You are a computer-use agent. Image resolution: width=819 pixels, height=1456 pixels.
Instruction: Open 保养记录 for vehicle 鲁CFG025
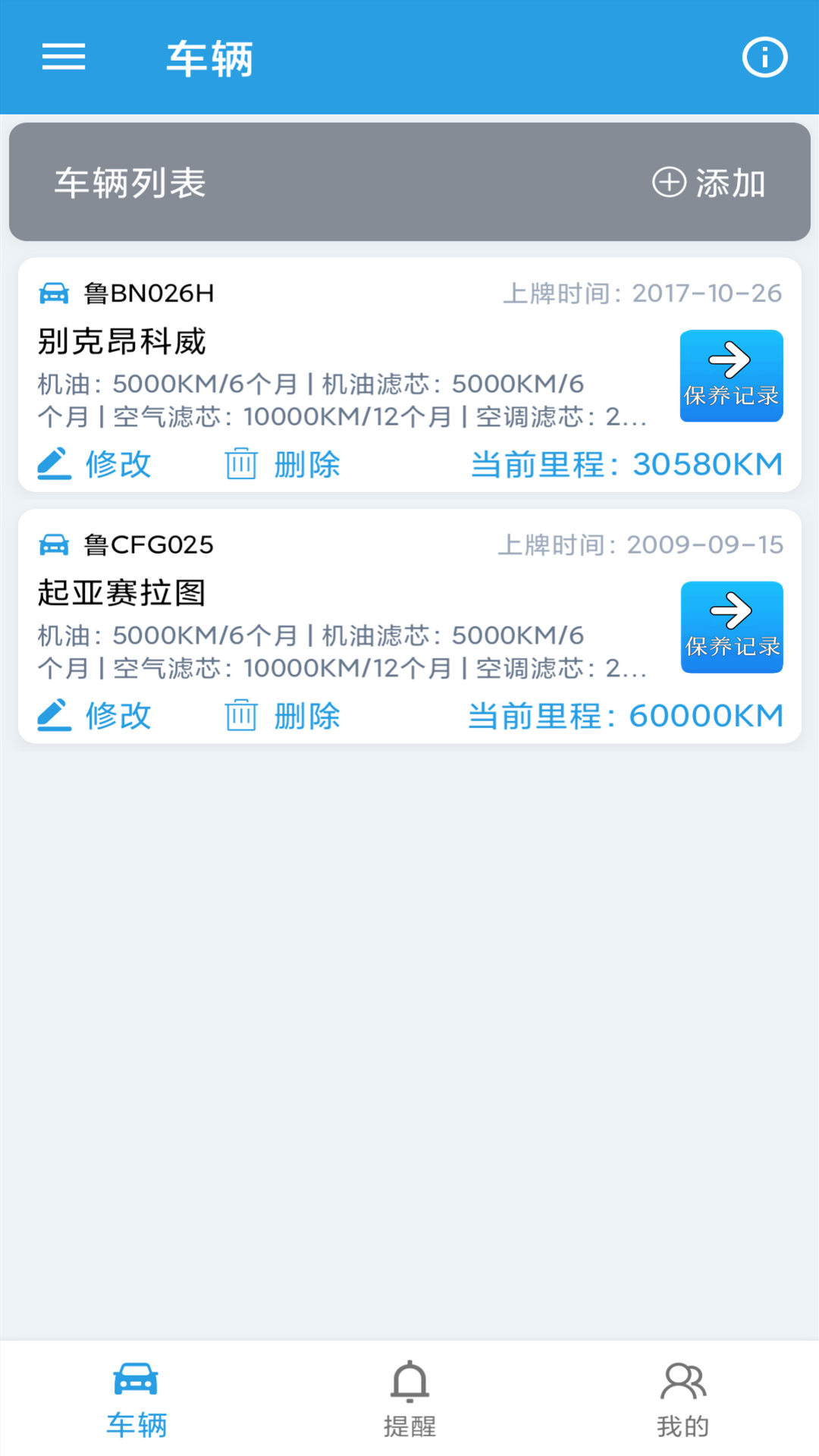pos(731,626)
